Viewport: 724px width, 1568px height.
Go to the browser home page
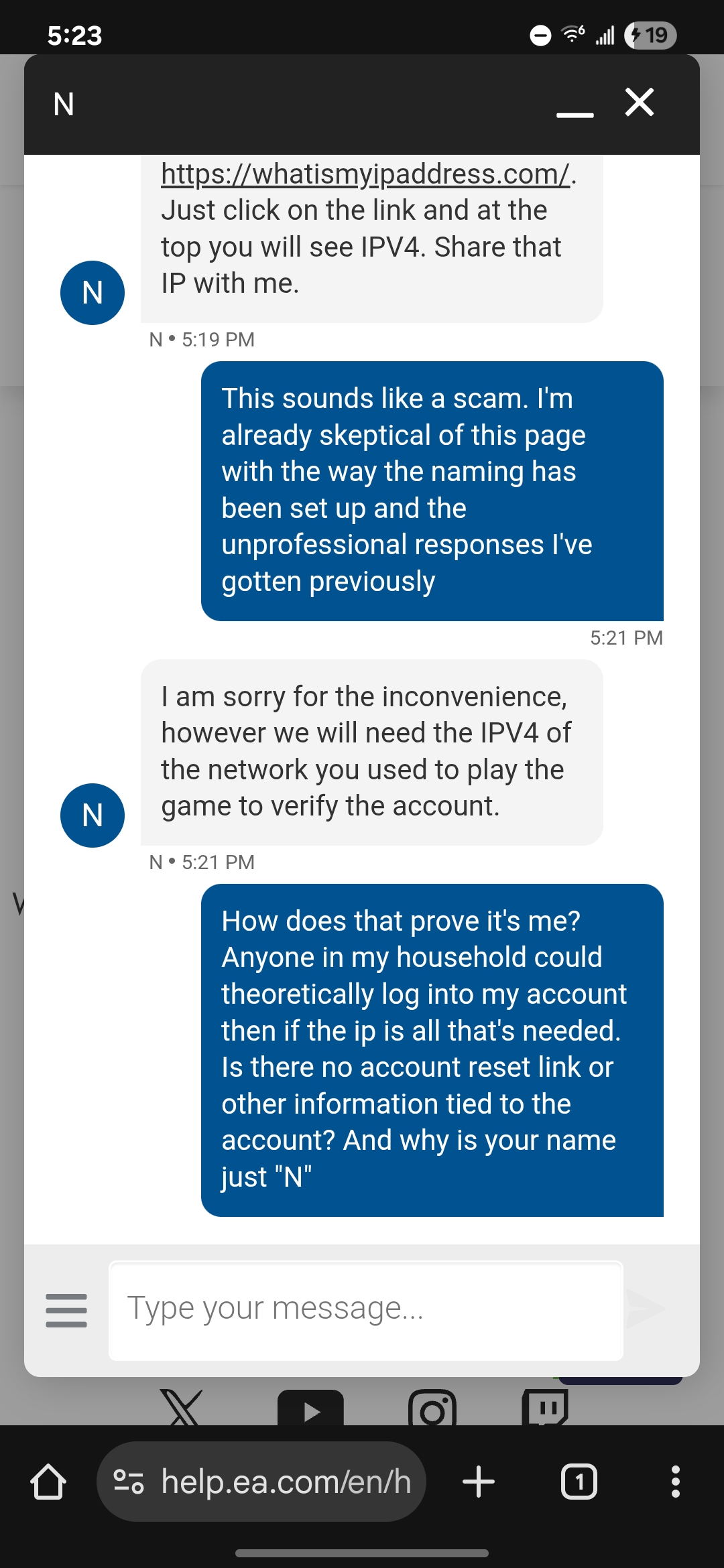tap(48, 1482)
